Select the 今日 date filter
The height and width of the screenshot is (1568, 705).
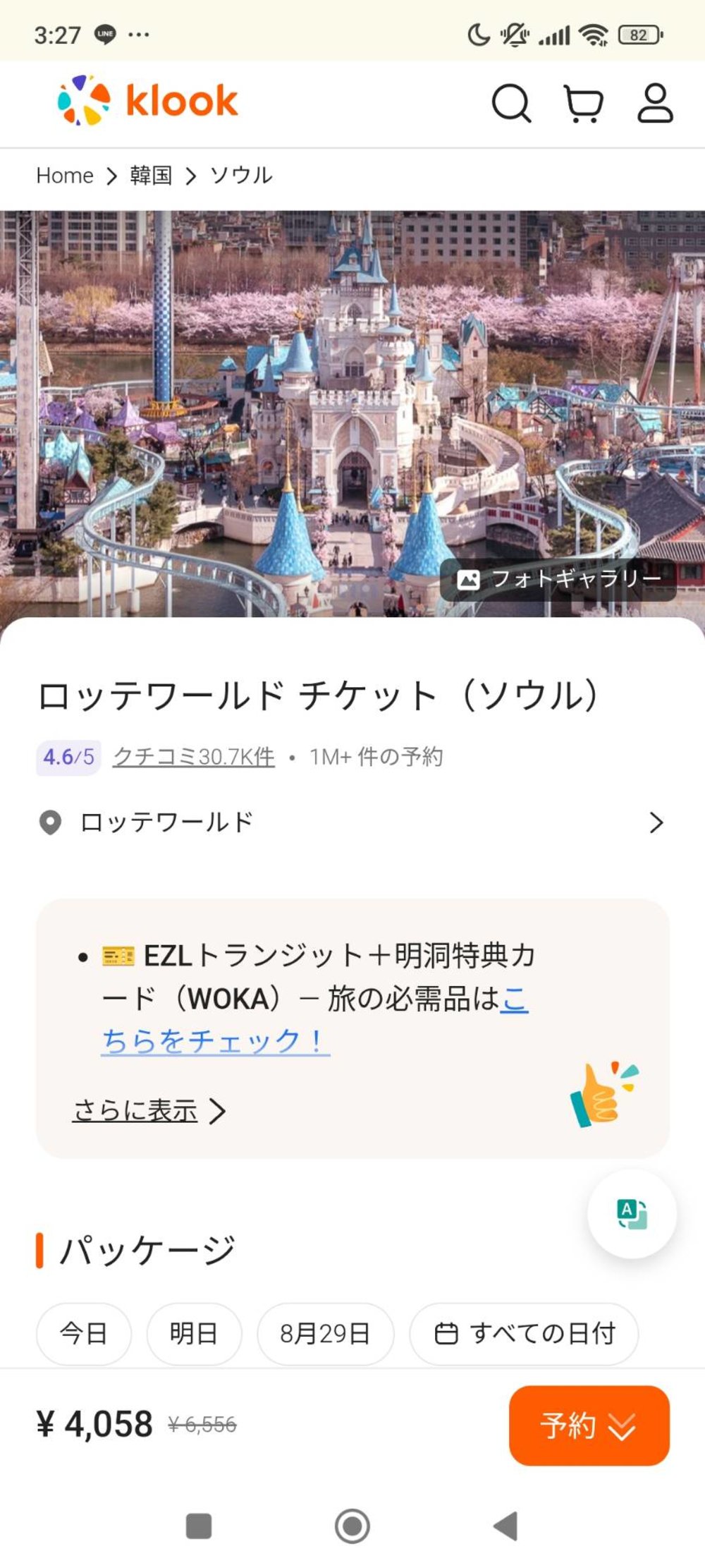(83, 1335)
